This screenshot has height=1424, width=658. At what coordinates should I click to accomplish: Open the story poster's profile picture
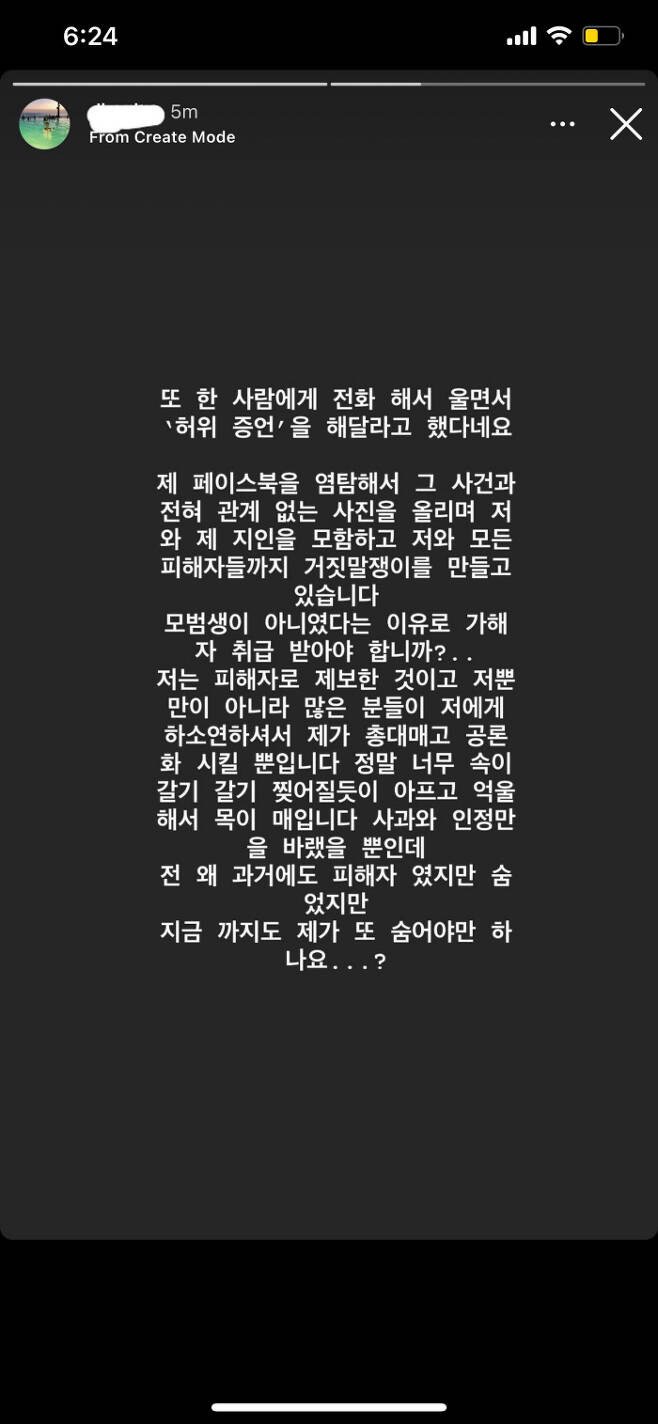[x=45, y=124]
